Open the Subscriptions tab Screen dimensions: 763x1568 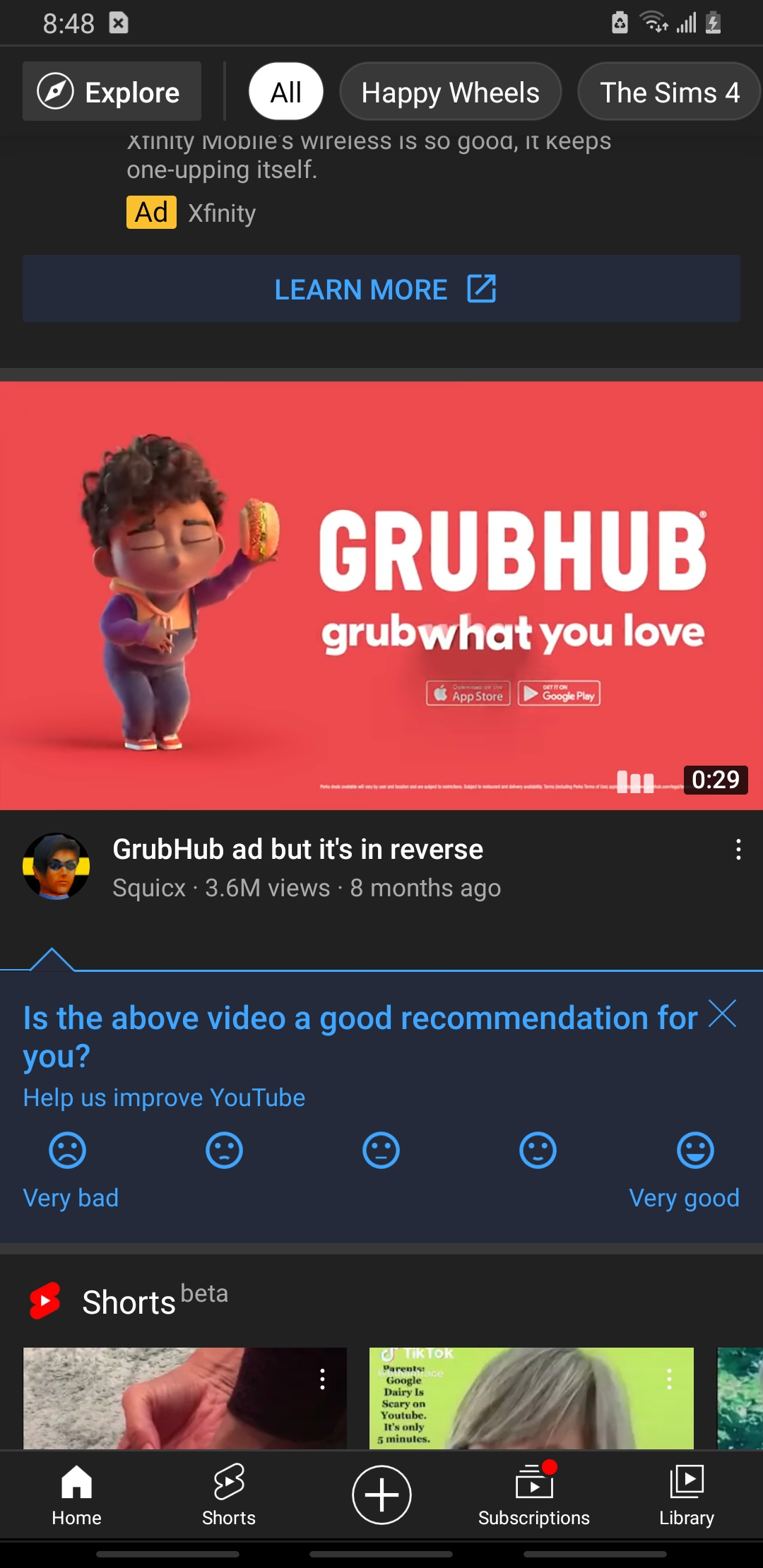[x=534, y=1495]
